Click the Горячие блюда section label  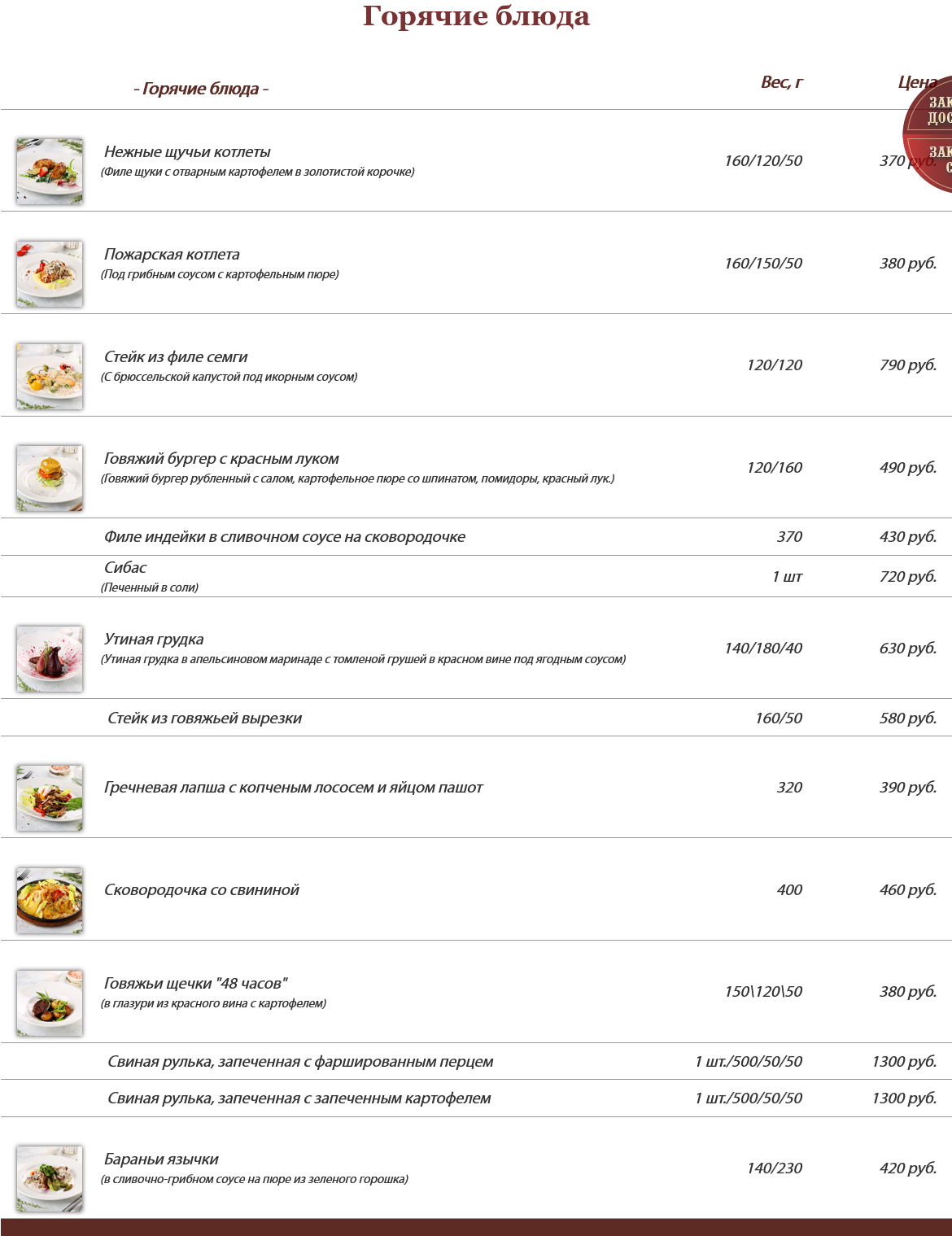tap(201, 88)
